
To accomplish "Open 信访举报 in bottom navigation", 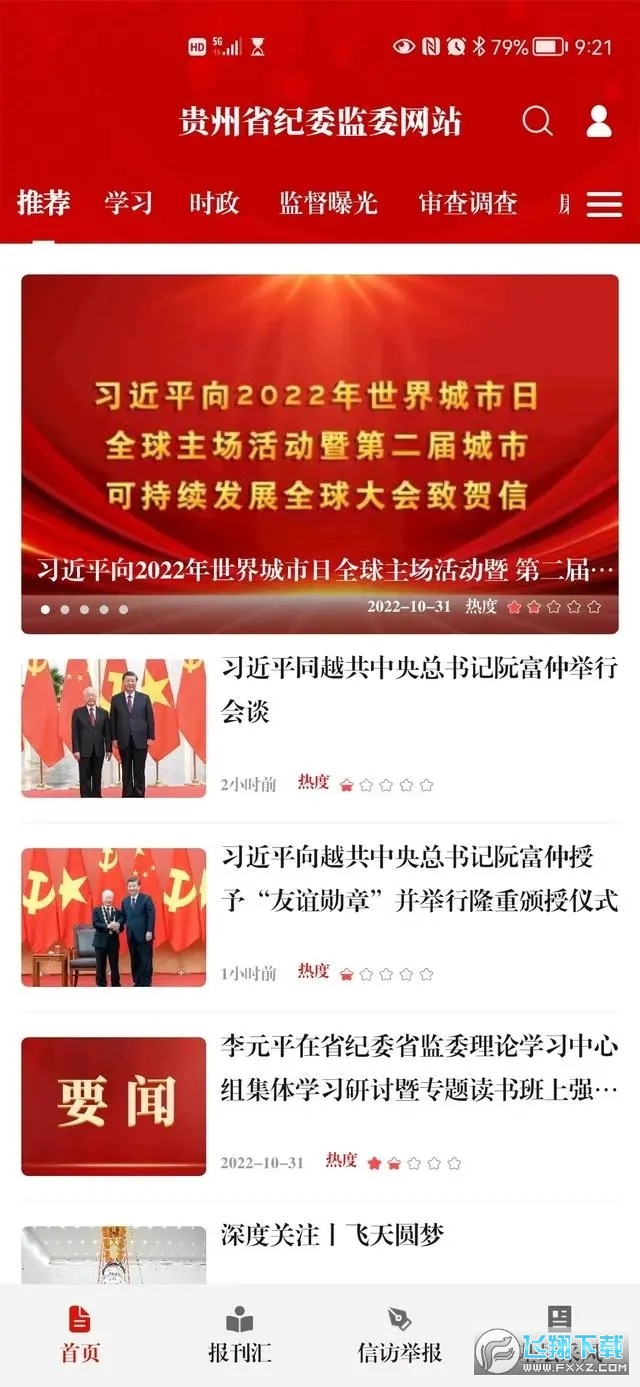I will 400,1335.
